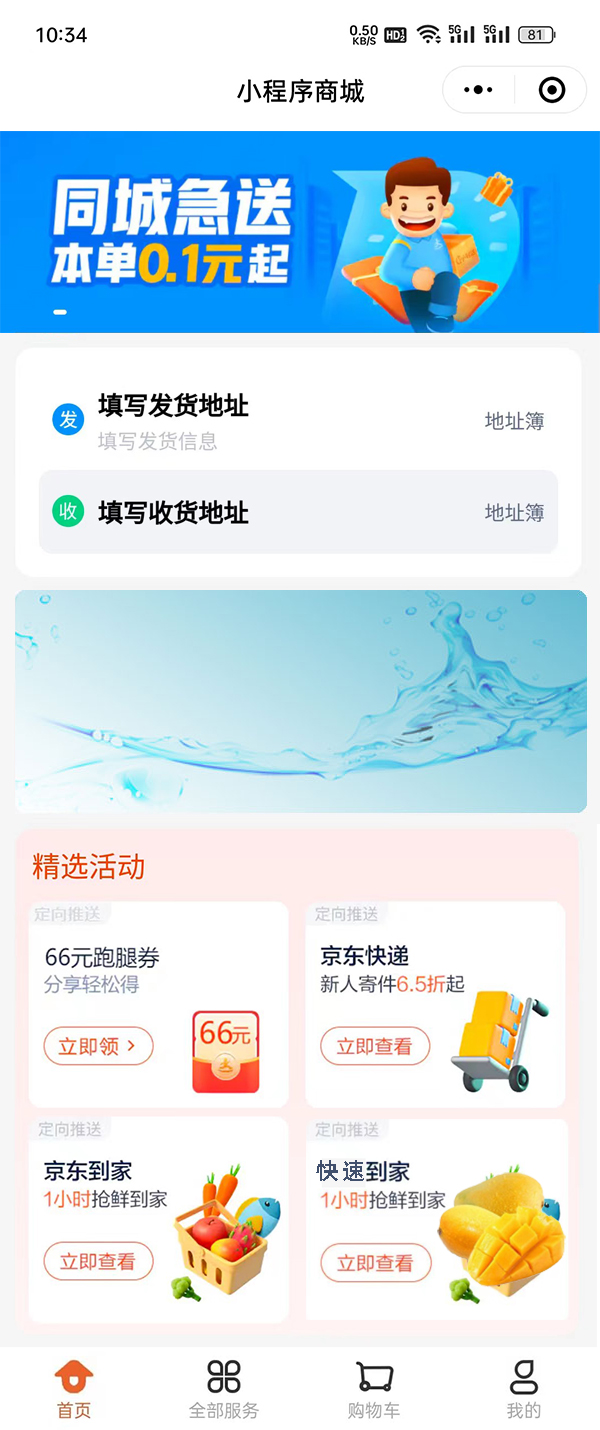This screenshot has width=600, height=1430.
Task: Close the mini program with the circle icon
Action: coord(551,91)
